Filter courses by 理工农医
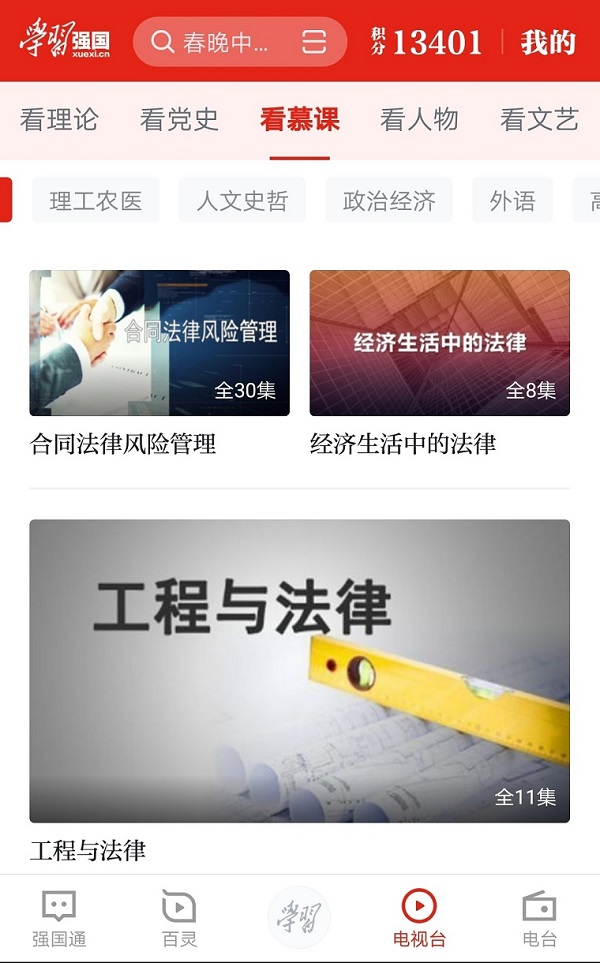This screenshot has height=963, width=600. pyautogui.click(x=96, y=201)
